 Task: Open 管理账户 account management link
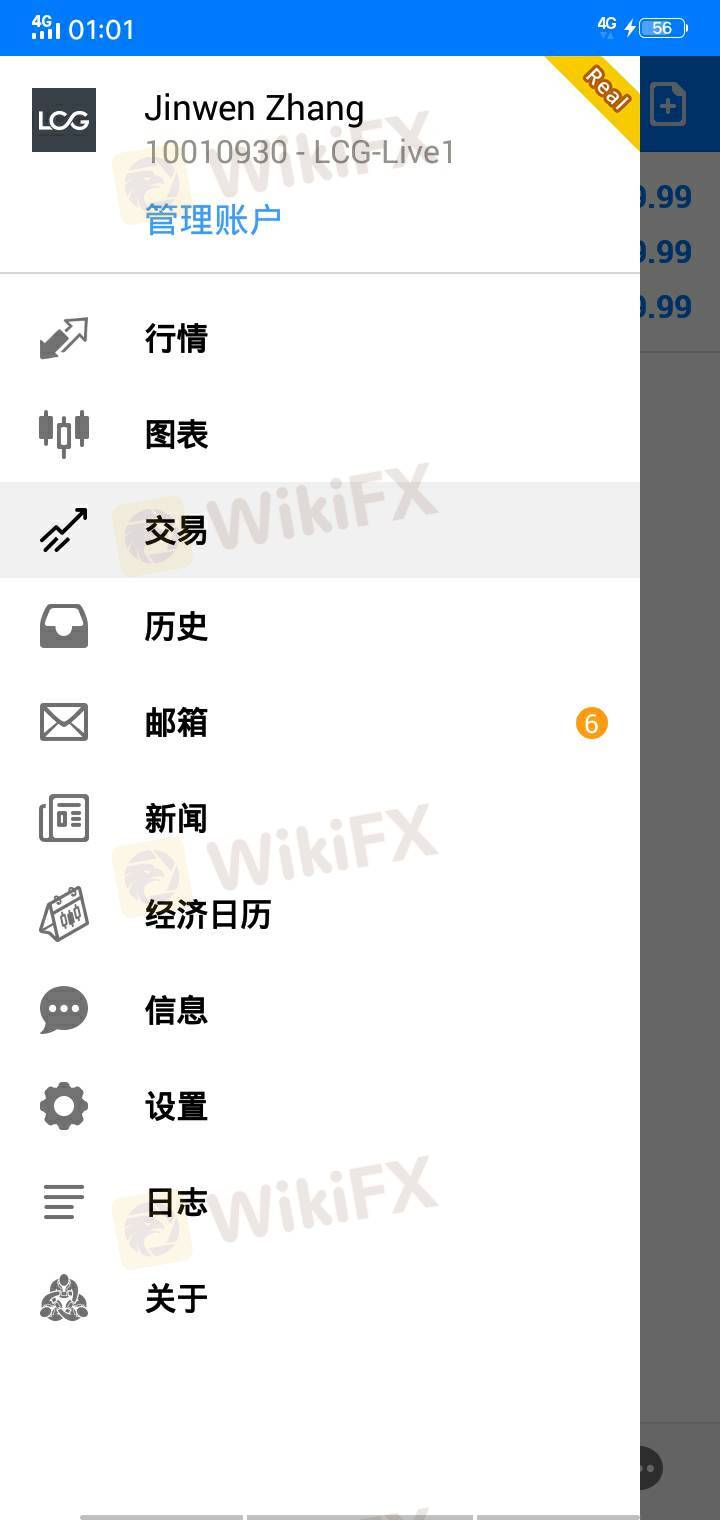coord(213,219)
